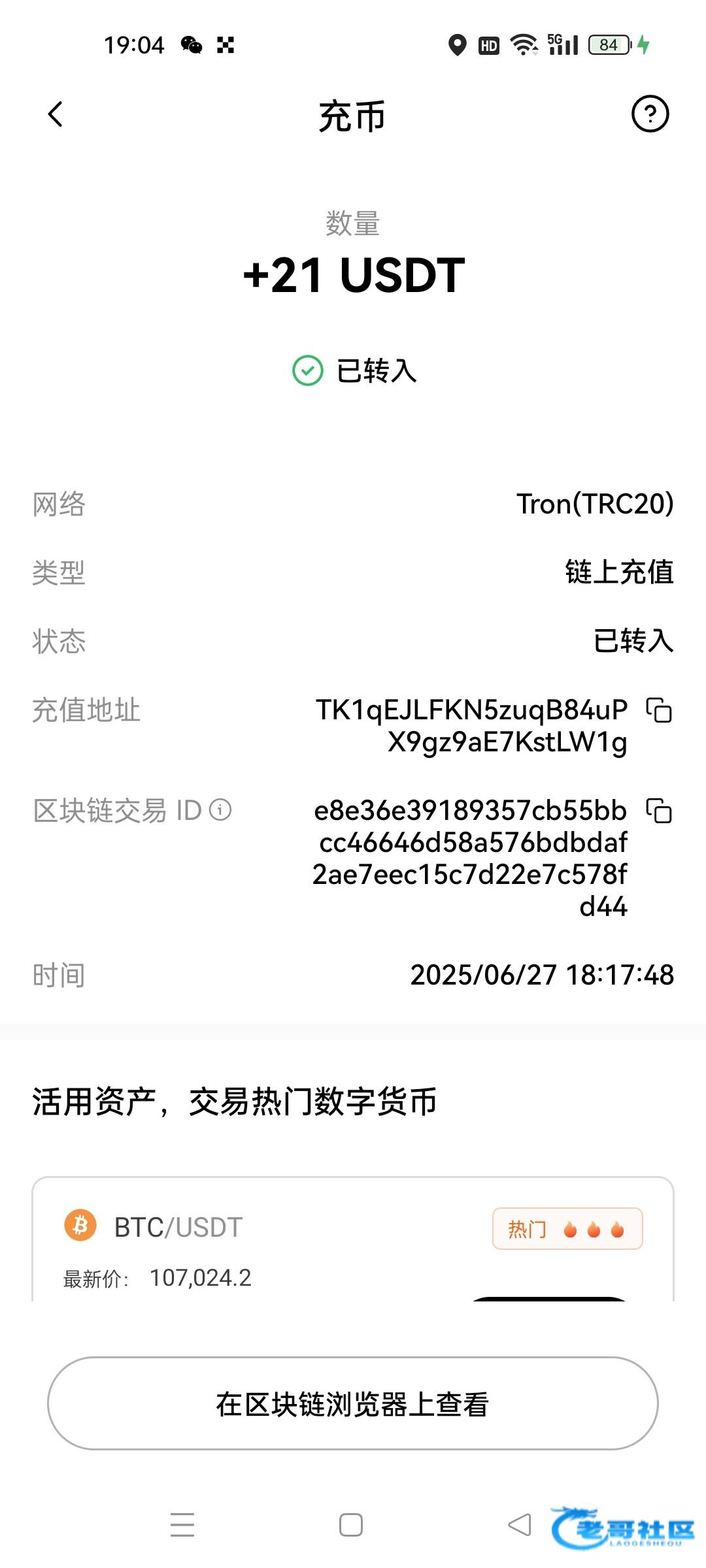Go back using the top-left arrow
The width and height of the screenshot is (706, 1568).
[56, 114]
